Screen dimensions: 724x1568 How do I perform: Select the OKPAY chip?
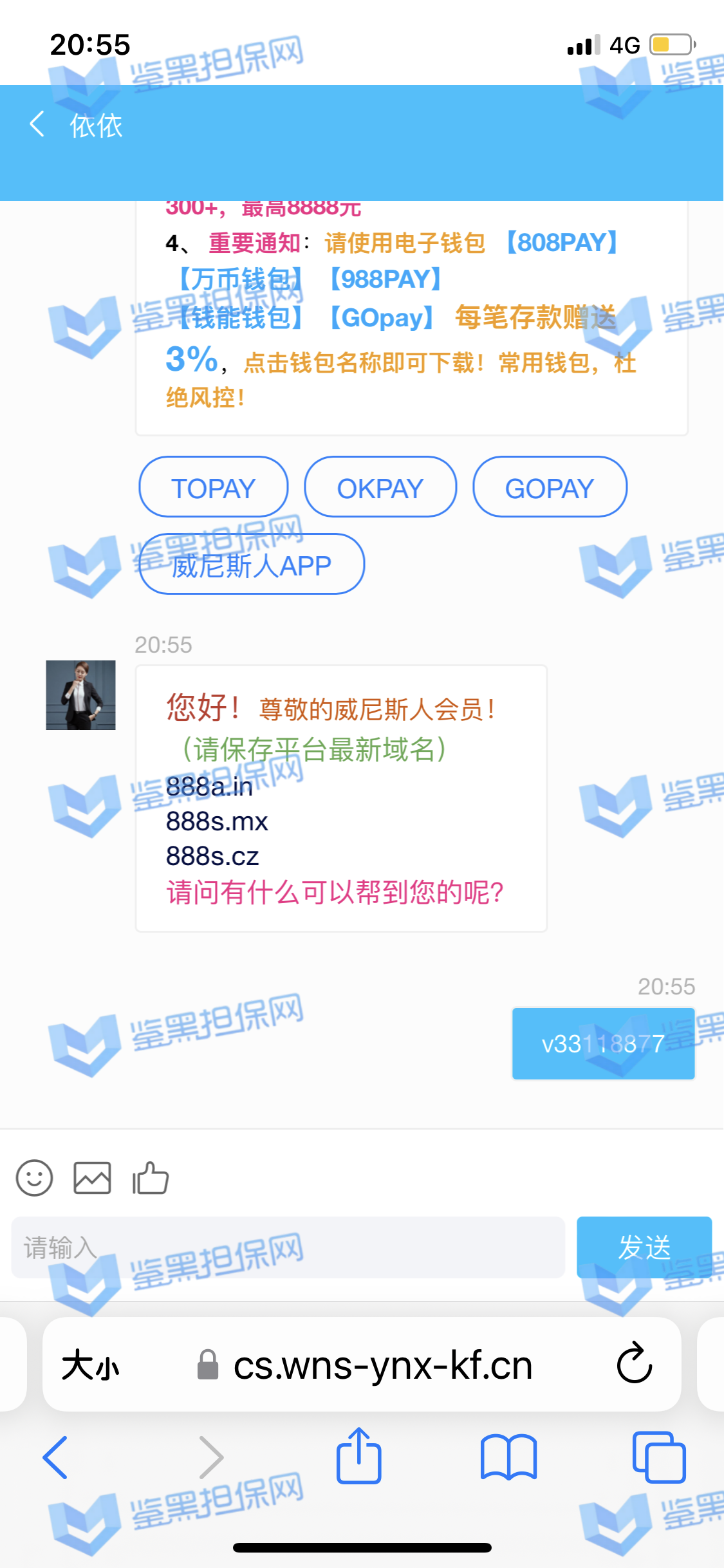380,488
